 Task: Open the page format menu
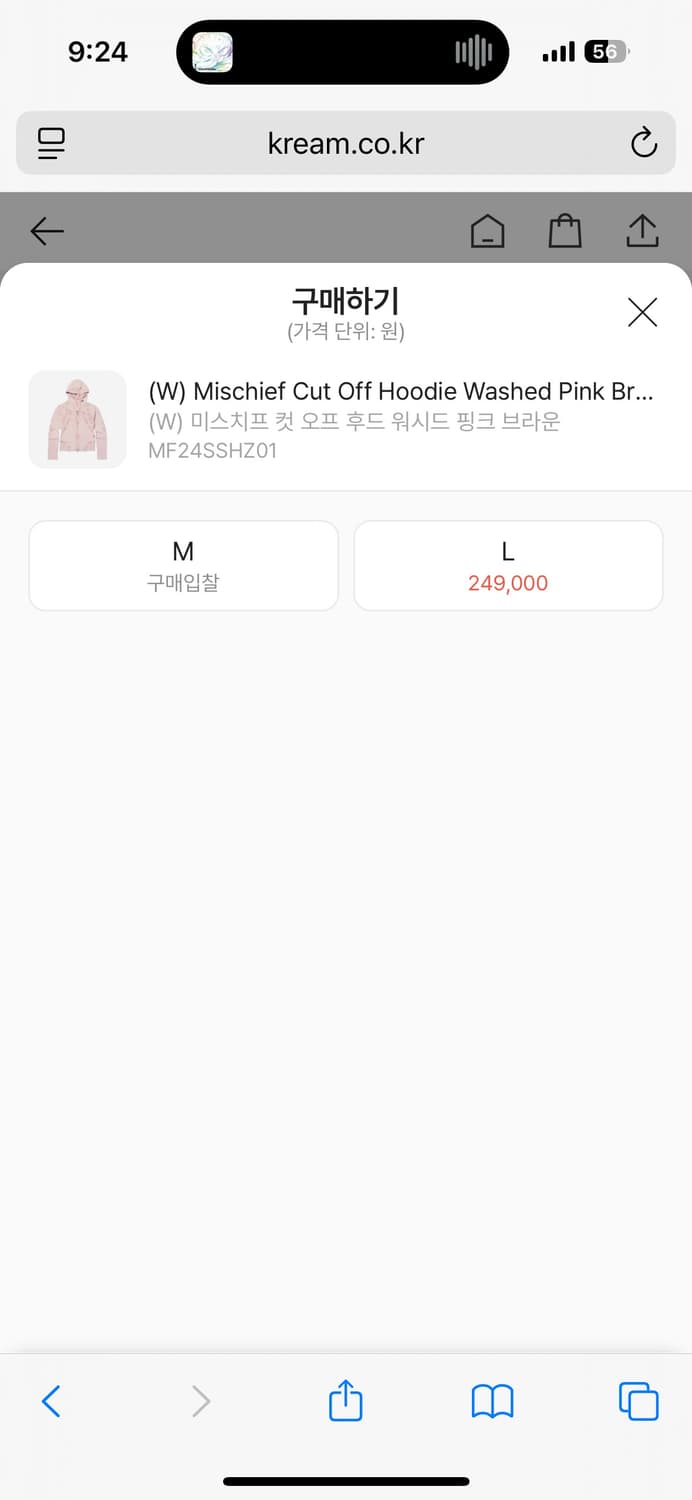tap(51, 143)
